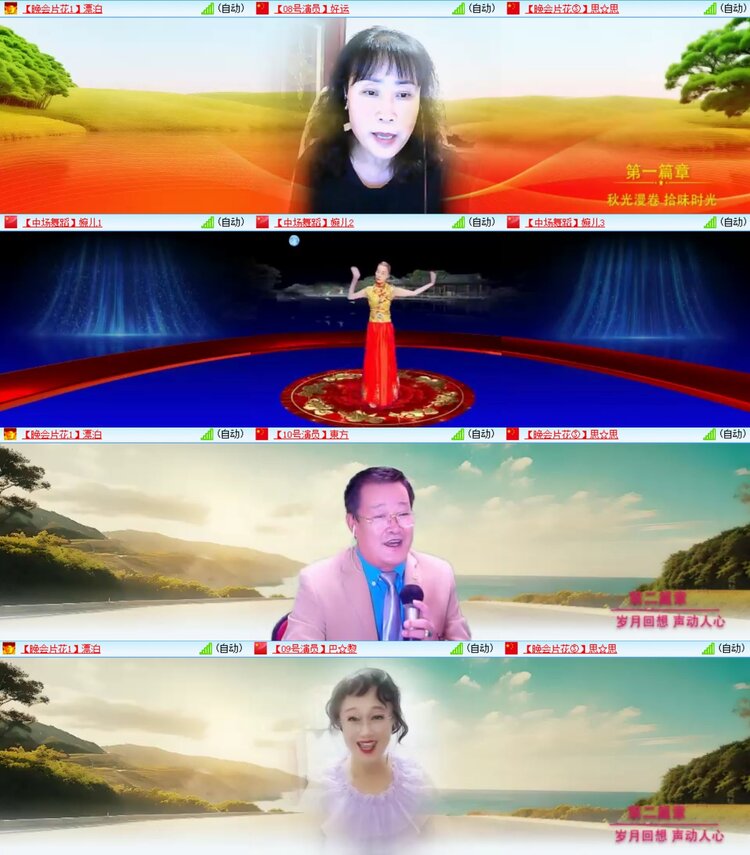The height and width of the screenshot is (855, 750).
Task: Click the flag icon beside 【晚会片花②】思☆思 top right
Action: [x=512, y=9]
